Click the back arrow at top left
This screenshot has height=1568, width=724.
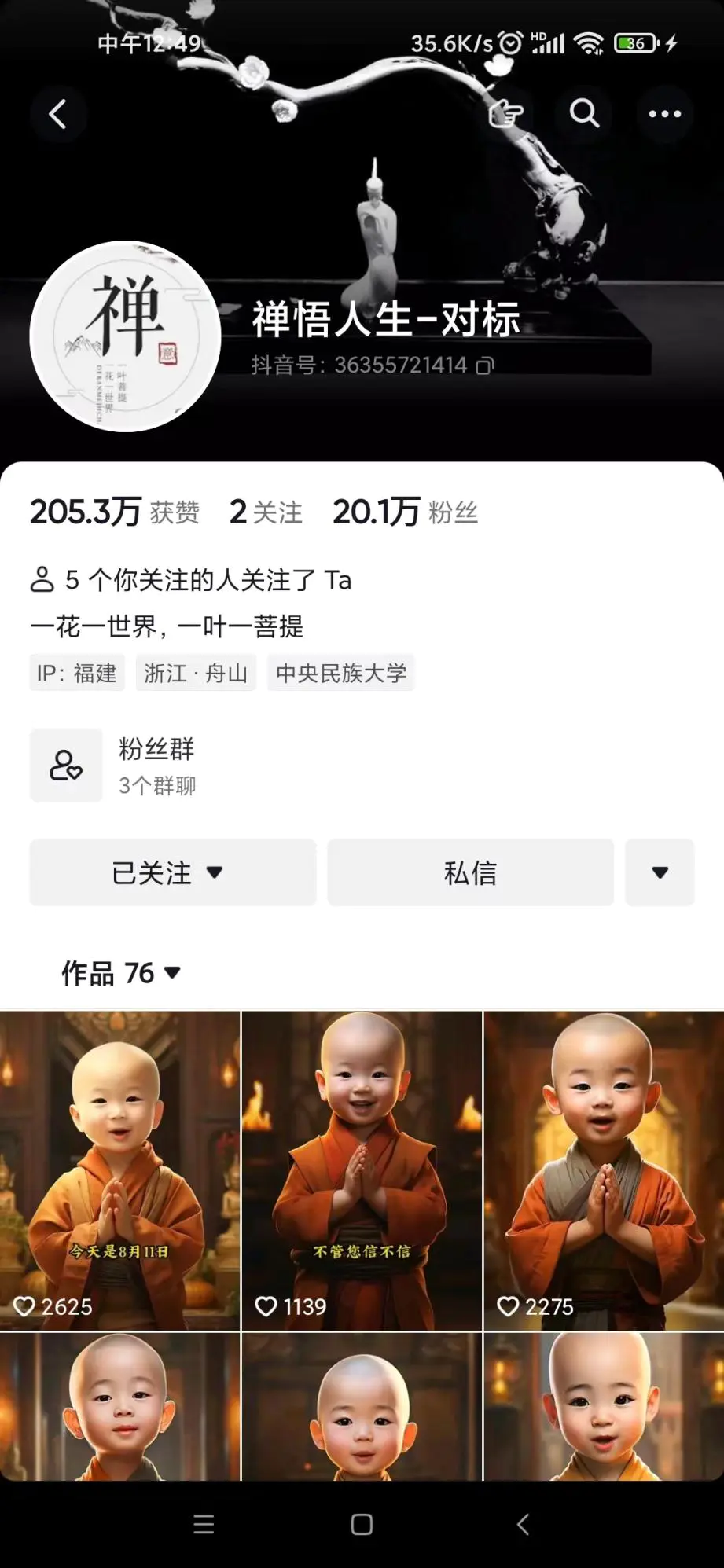57,114
